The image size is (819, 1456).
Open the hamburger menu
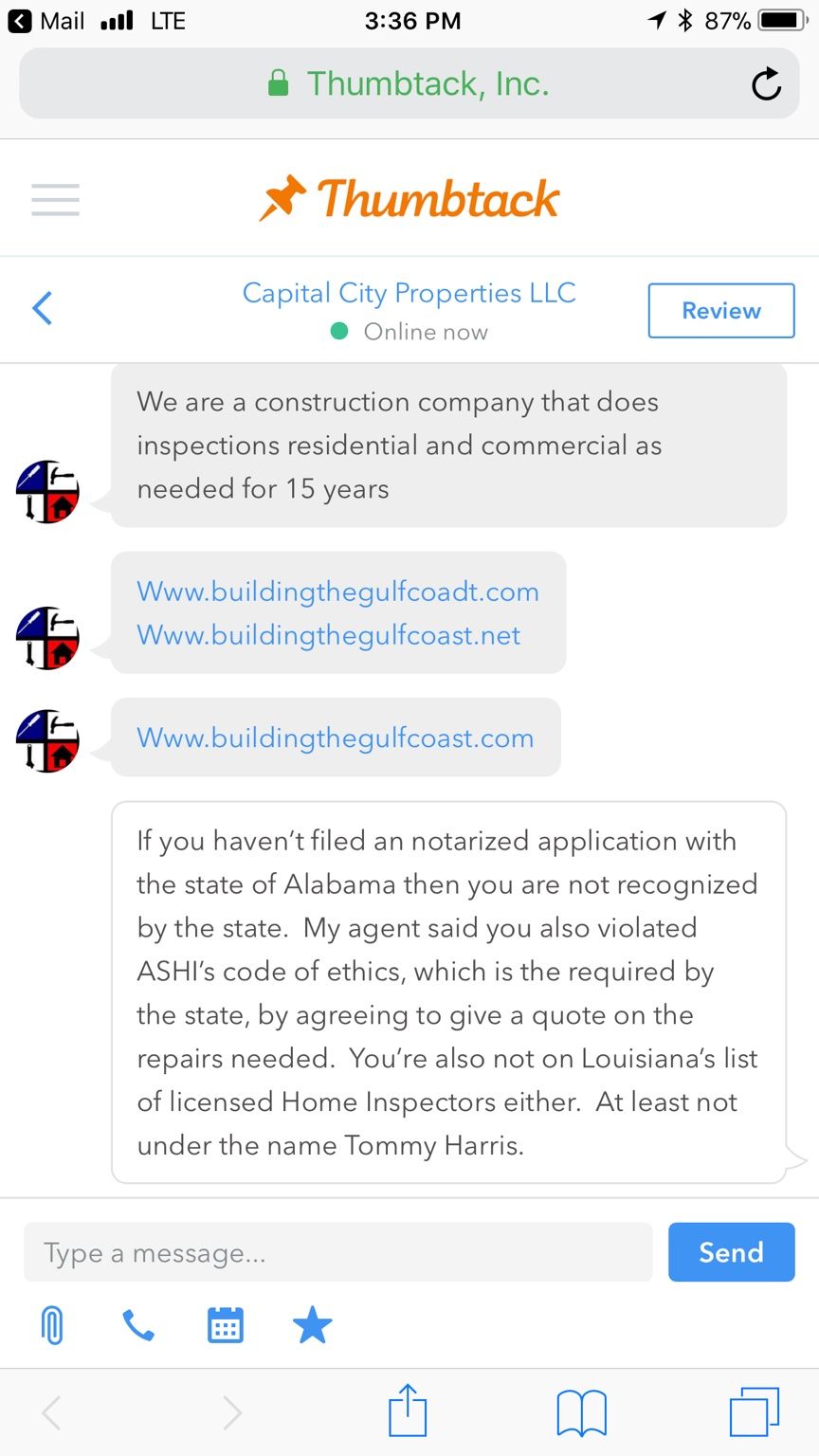point(55,199)
